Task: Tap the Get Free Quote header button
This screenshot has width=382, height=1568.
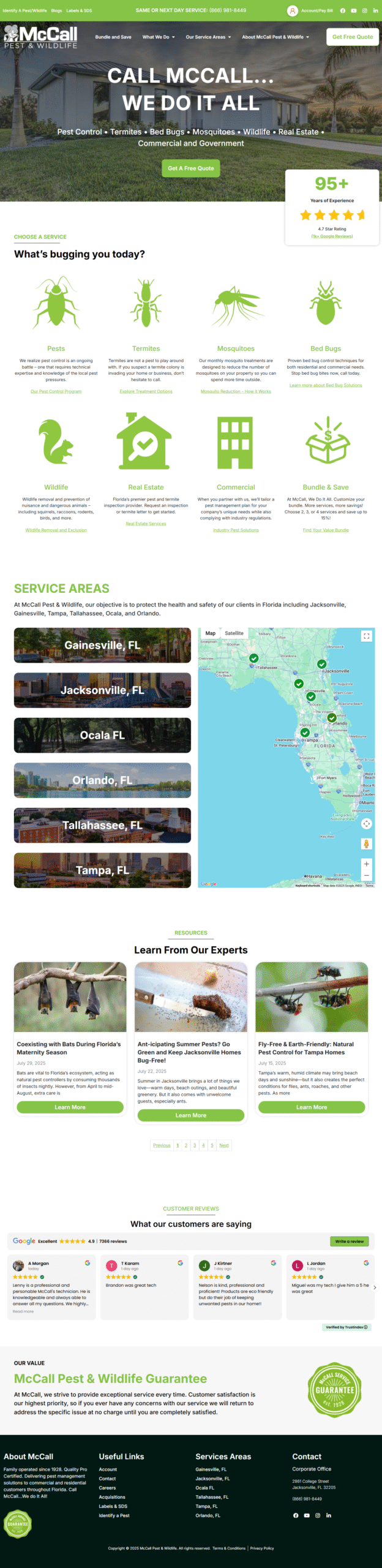Action: (352, 37)
